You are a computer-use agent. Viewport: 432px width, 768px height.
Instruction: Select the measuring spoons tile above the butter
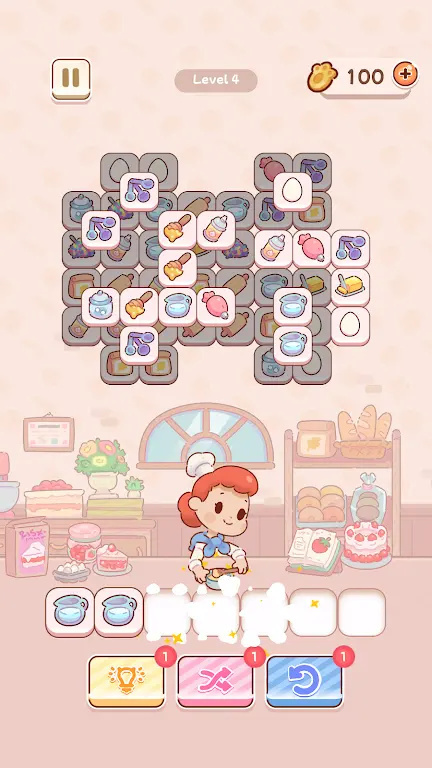(x=350, y=248)
